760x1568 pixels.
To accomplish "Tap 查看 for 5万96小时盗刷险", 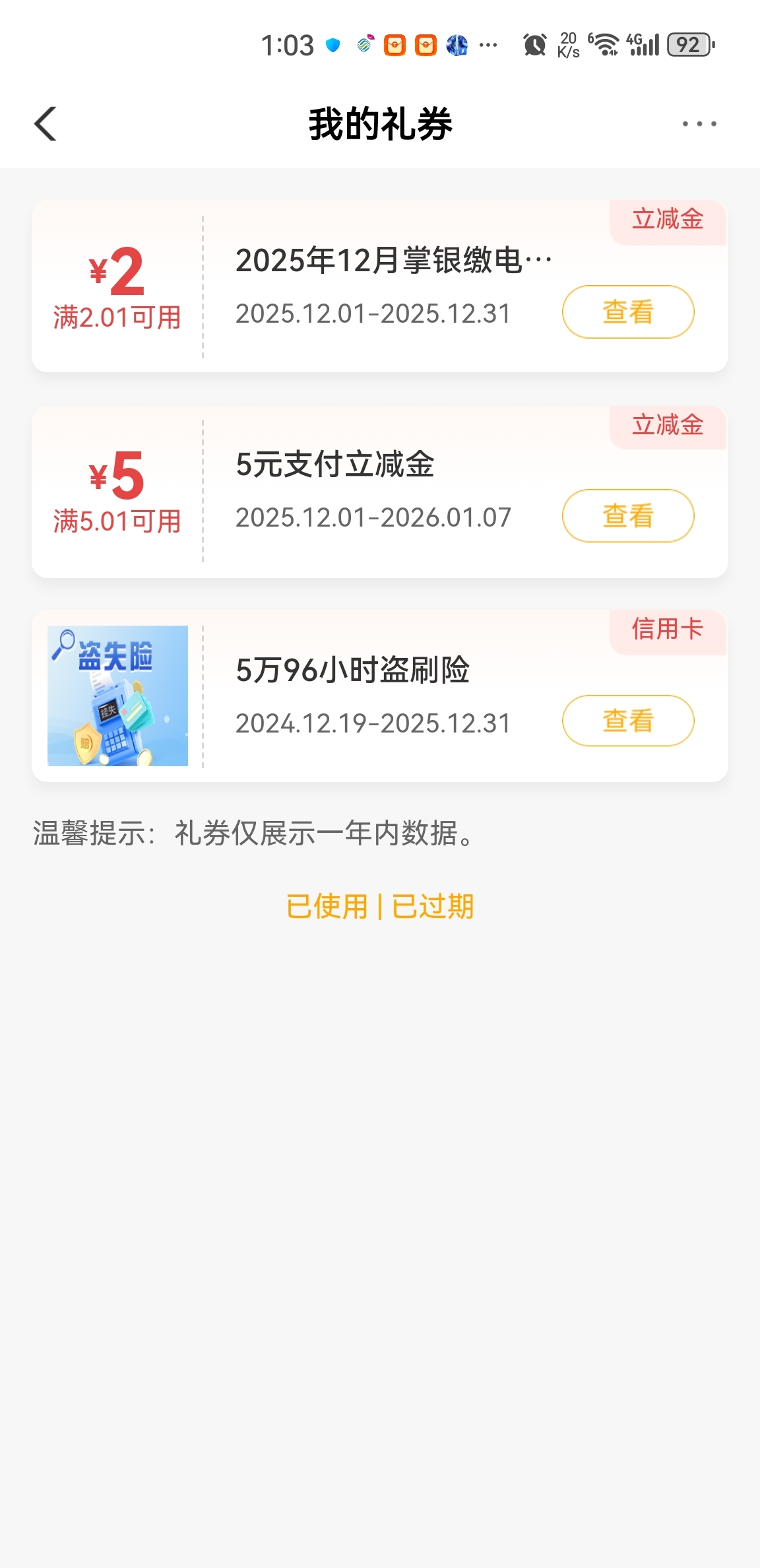I will [x=627, y=721].
